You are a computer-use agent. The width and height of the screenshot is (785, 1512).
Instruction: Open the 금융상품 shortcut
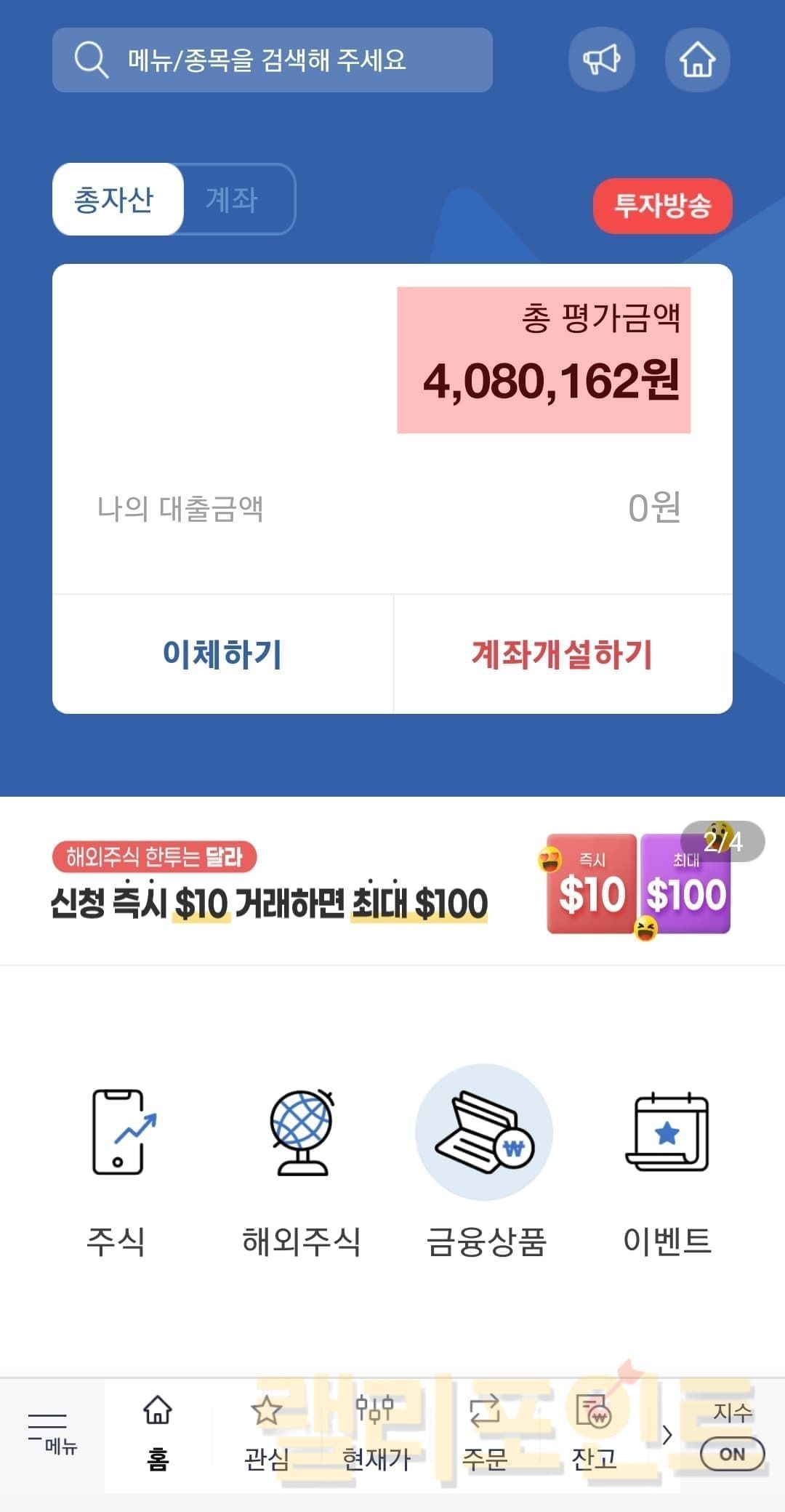[x=484, y=1170]
